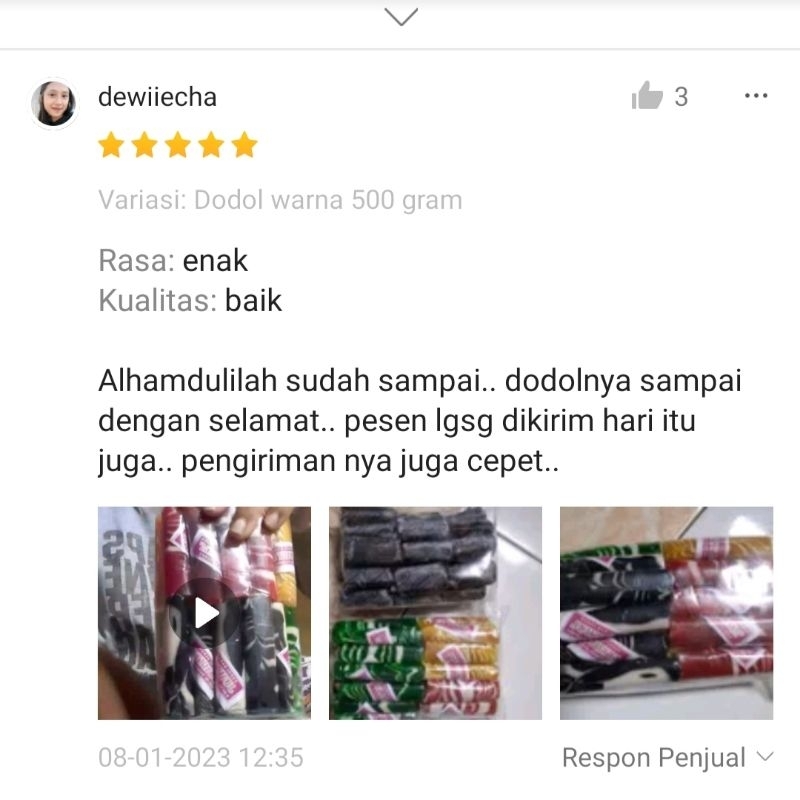
Task: Expand the chevron at the top
Action: click(401, 17)
